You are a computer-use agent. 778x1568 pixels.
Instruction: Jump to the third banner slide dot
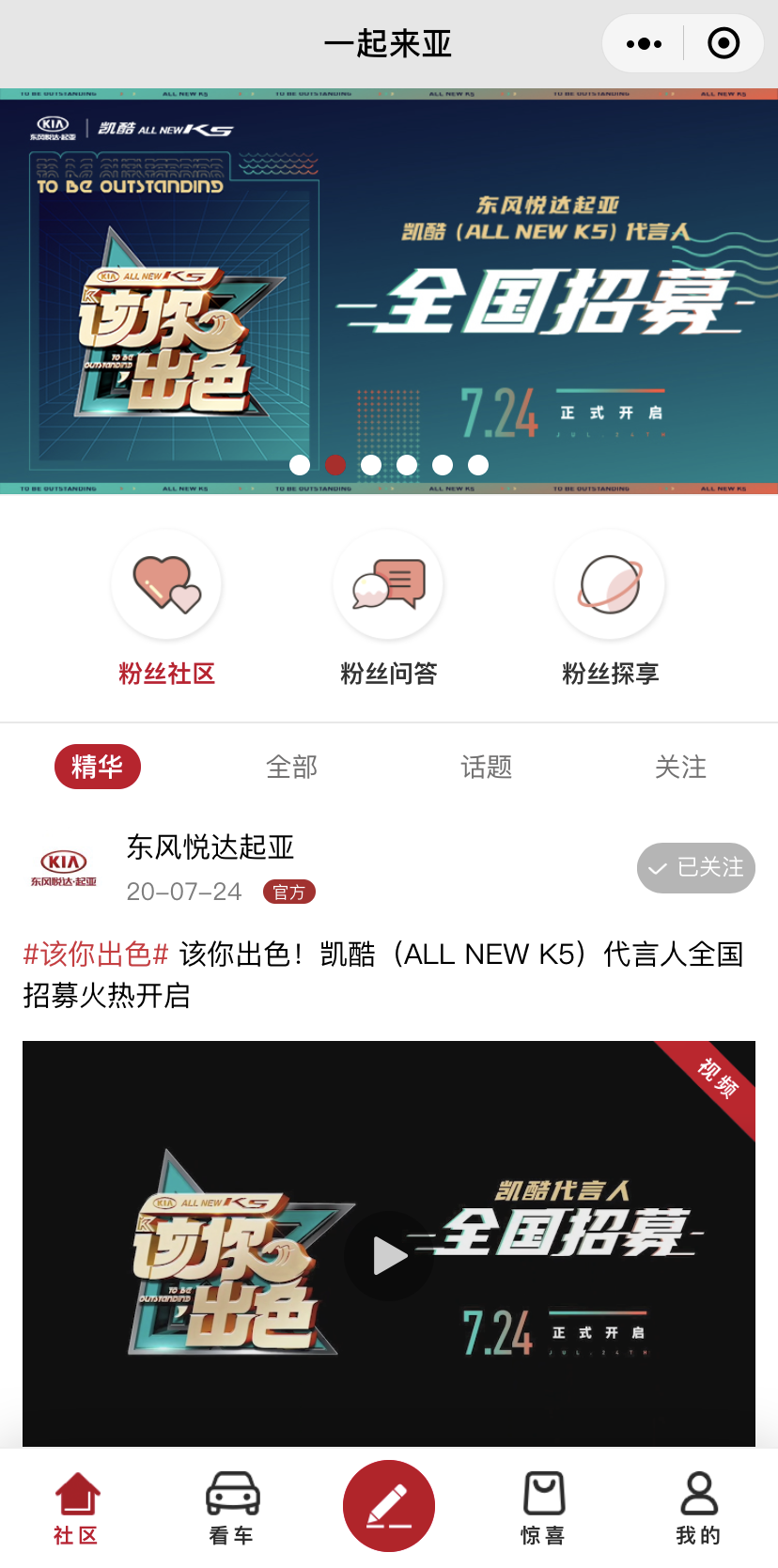pyautogui.click(x=371, y=464)
